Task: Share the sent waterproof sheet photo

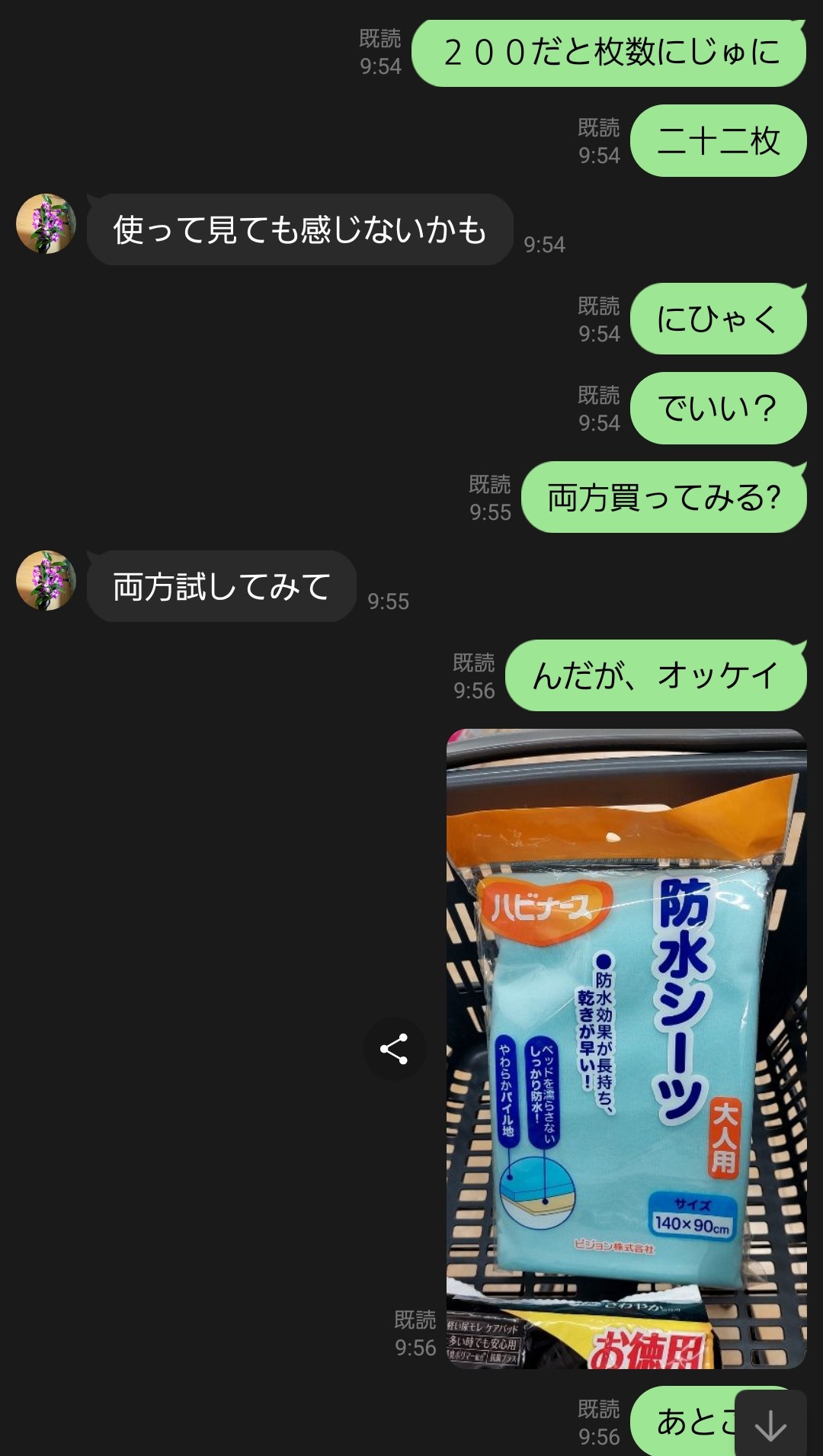Action: (x=394, y=1049)
